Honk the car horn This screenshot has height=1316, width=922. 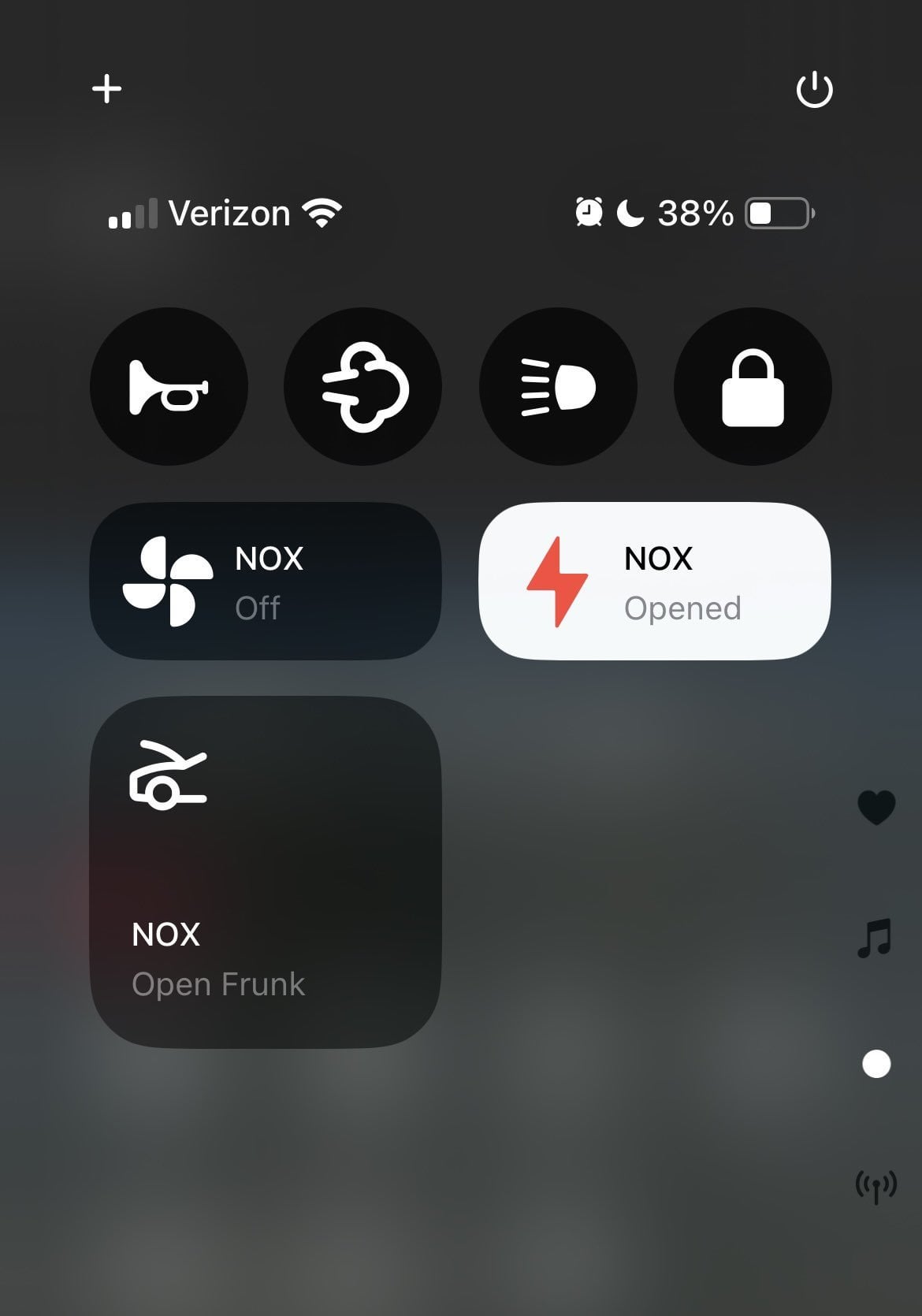pyautogui.click(x=169, y=386)
